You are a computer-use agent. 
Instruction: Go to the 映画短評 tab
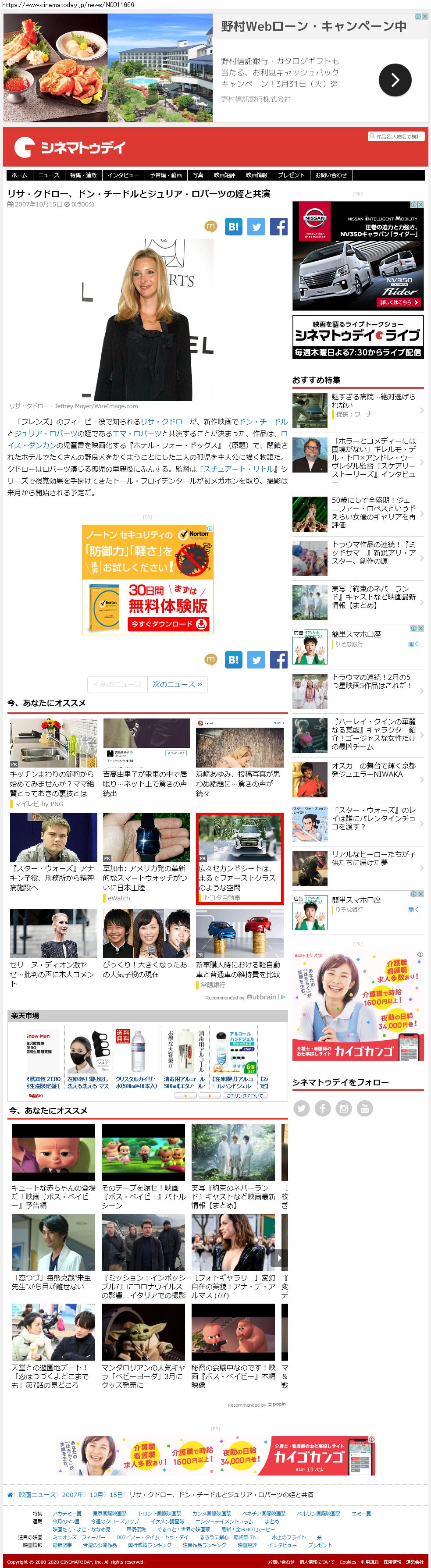[x=224, y=175]
